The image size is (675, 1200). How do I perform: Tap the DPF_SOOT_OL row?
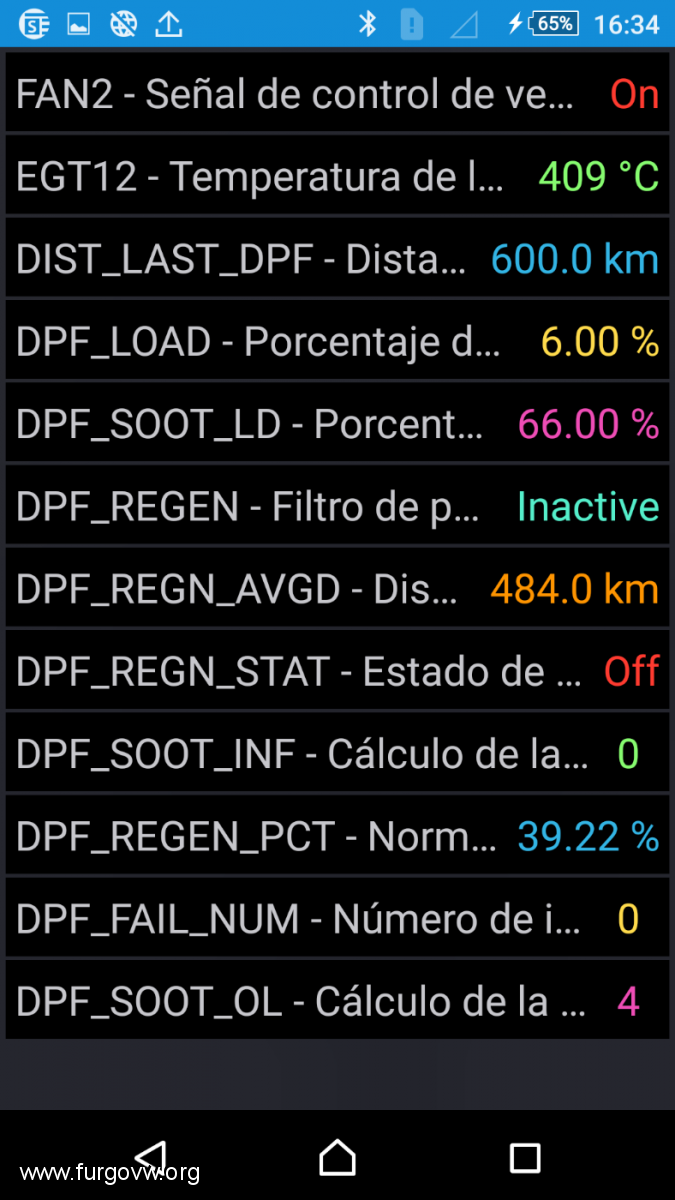(337, 1000)
